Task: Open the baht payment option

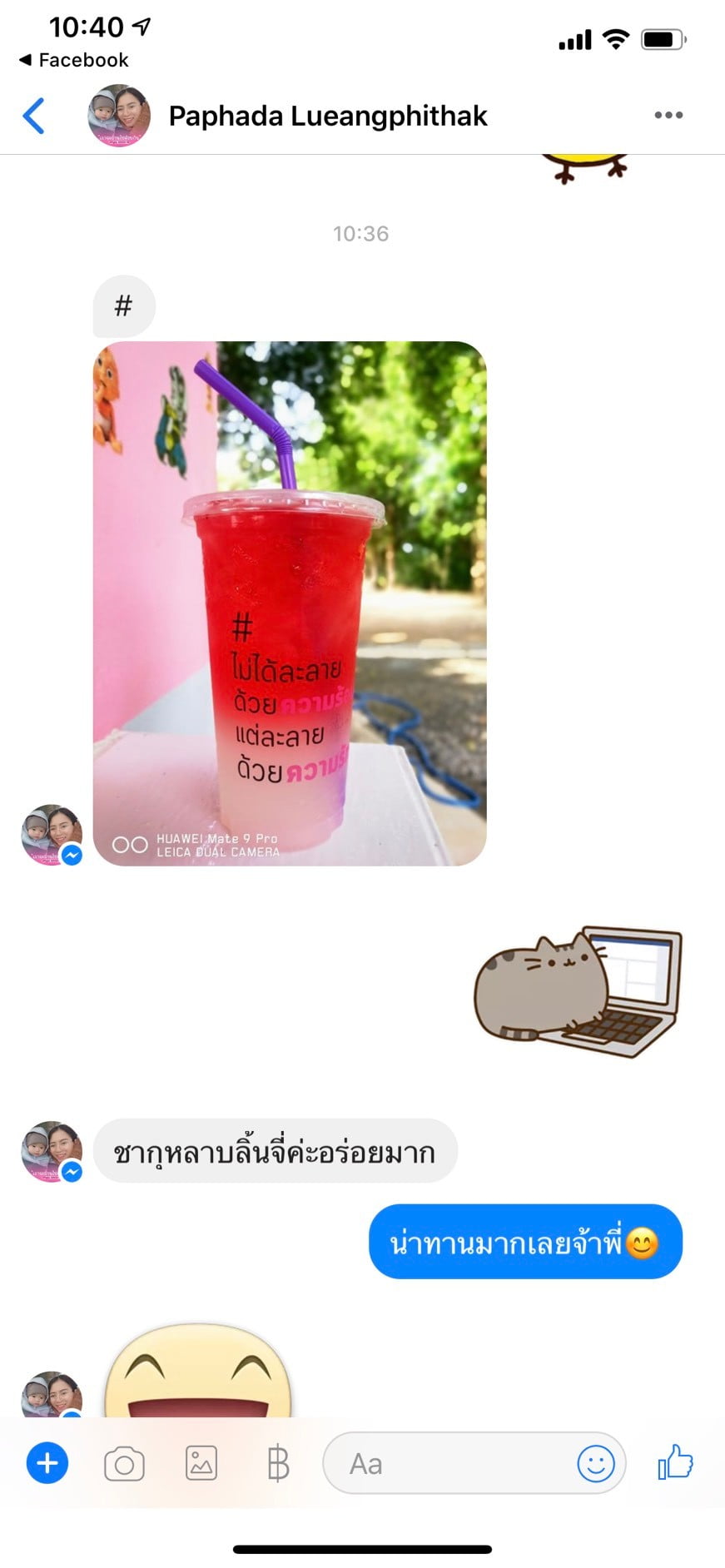Action: pos(278,1463)
